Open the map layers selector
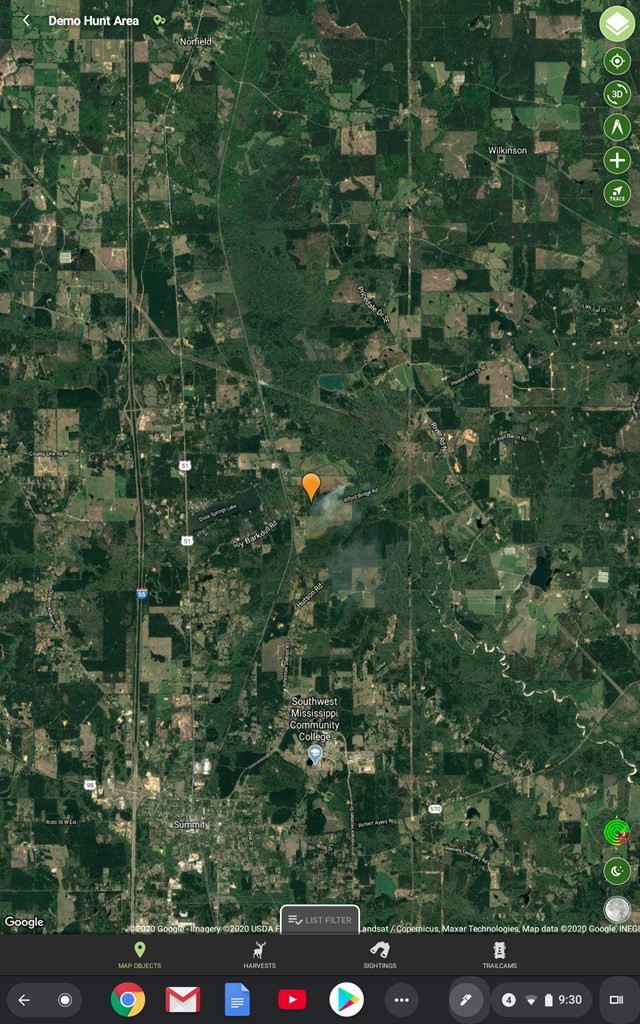 point(616,23)
